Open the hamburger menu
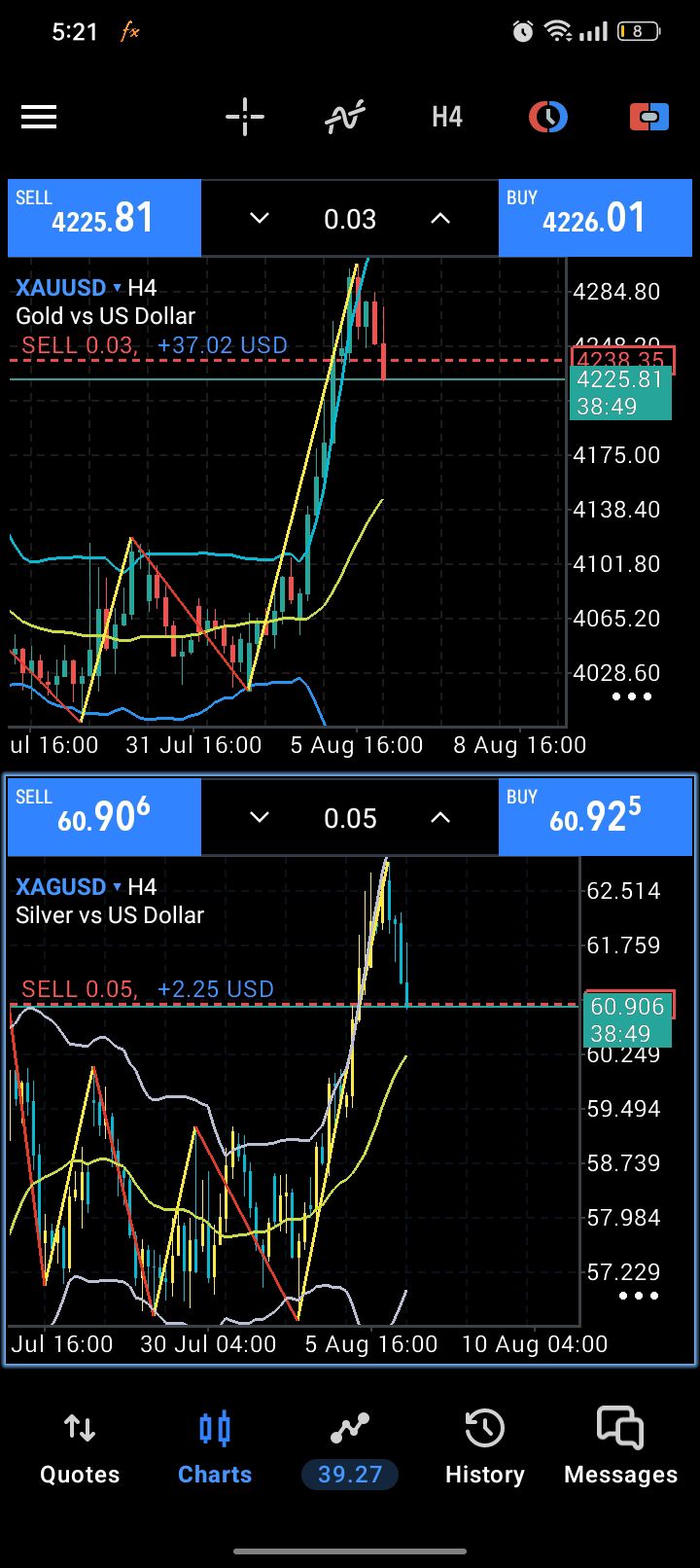700x1568 pixels. [39, 118]
